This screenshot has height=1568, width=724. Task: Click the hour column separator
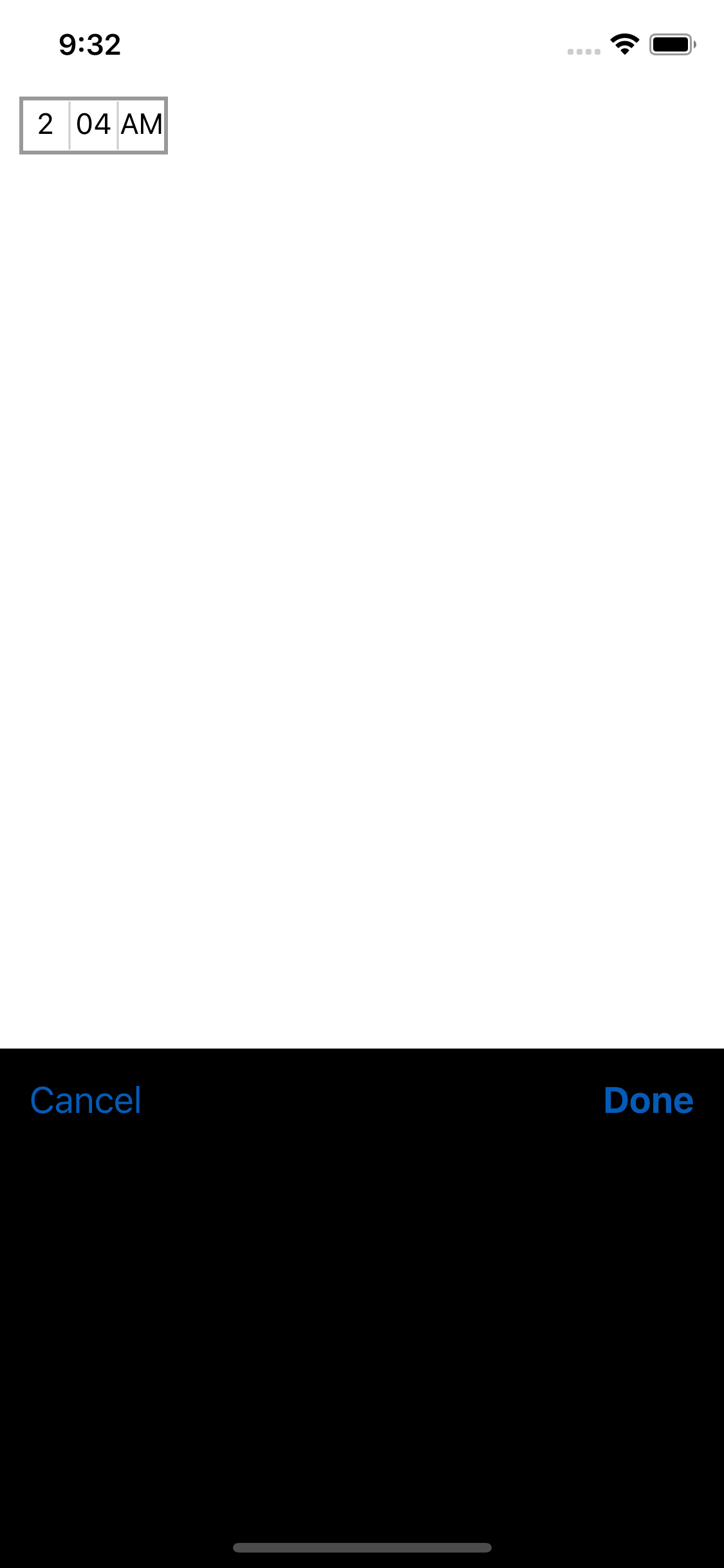click(x=69, y=124)
